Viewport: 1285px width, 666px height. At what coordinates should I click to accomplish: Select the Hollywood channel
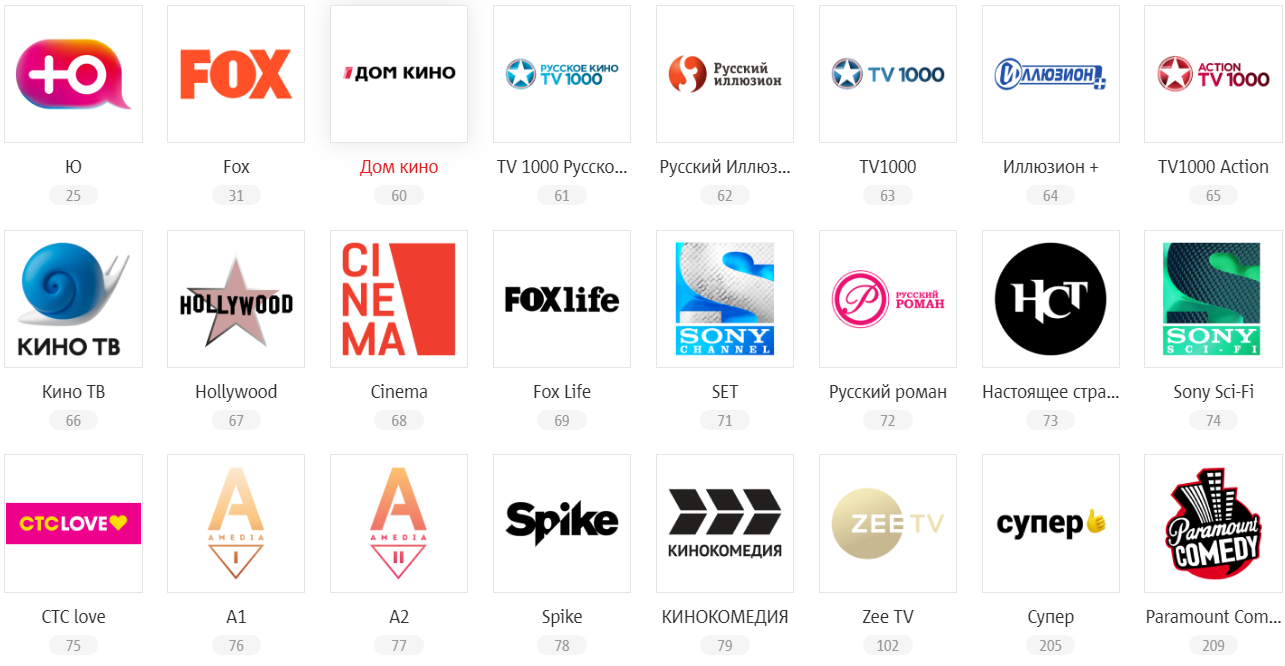[236, 300]
